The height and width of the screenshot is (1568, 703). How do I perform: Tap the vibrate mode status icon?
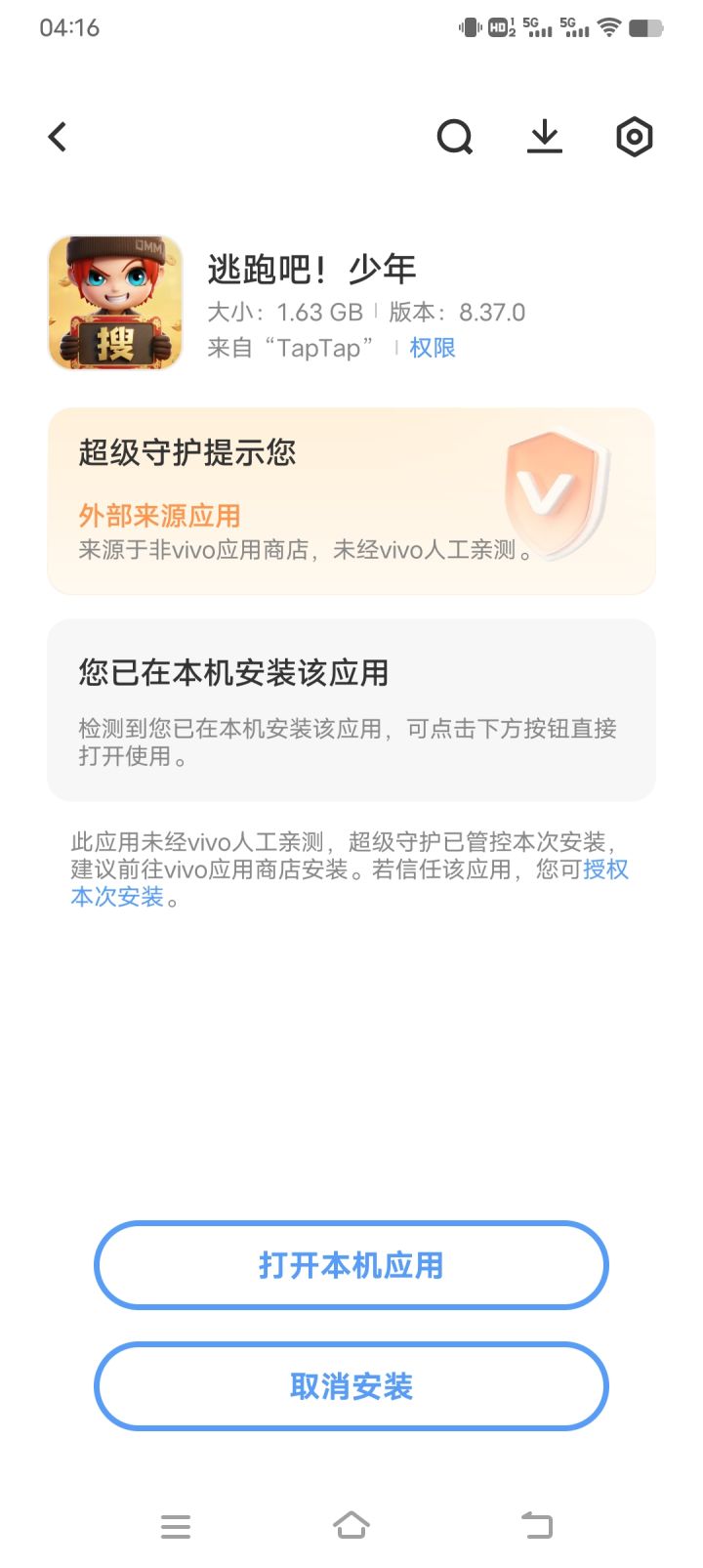tap(469, 27)
